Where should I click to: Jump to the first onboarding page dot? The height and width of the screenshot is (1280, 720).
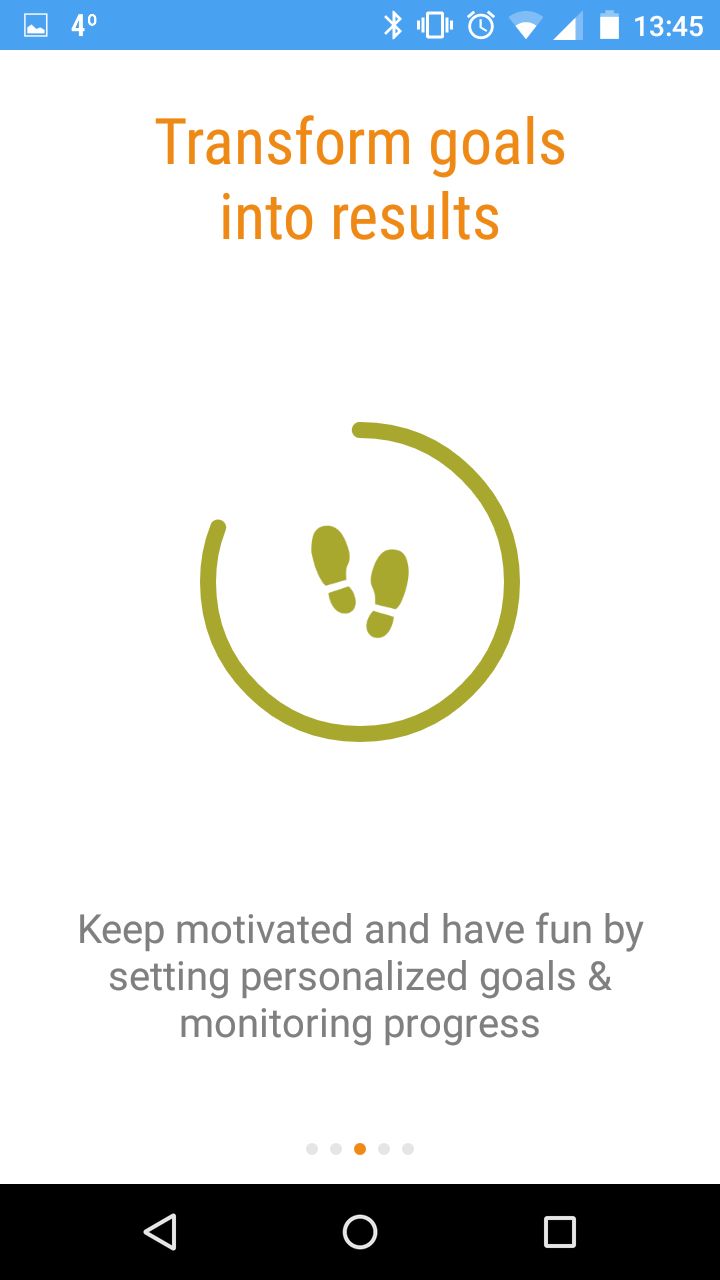pyautogui.click(x=312, y=1149)
